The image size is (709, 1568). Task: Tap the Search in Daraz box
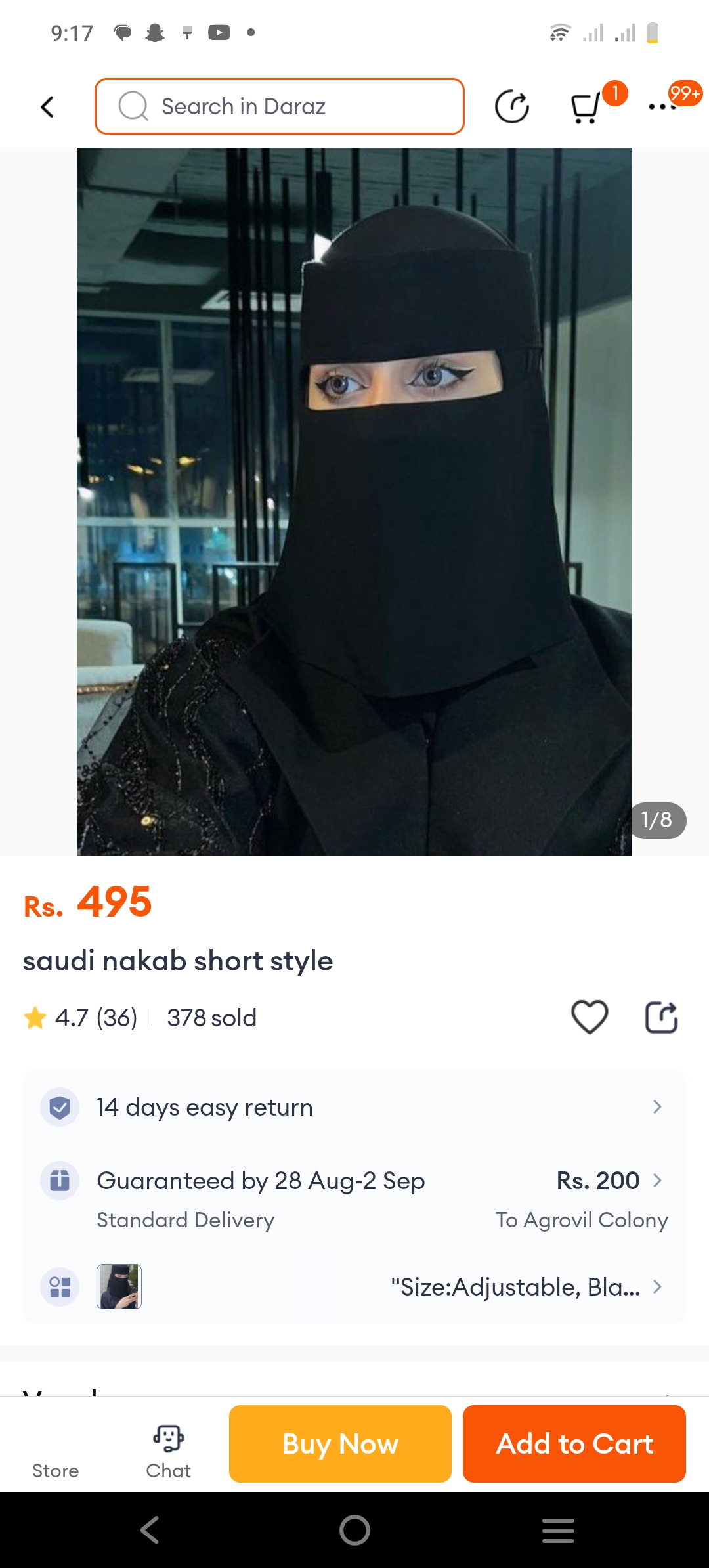[280, 106]
